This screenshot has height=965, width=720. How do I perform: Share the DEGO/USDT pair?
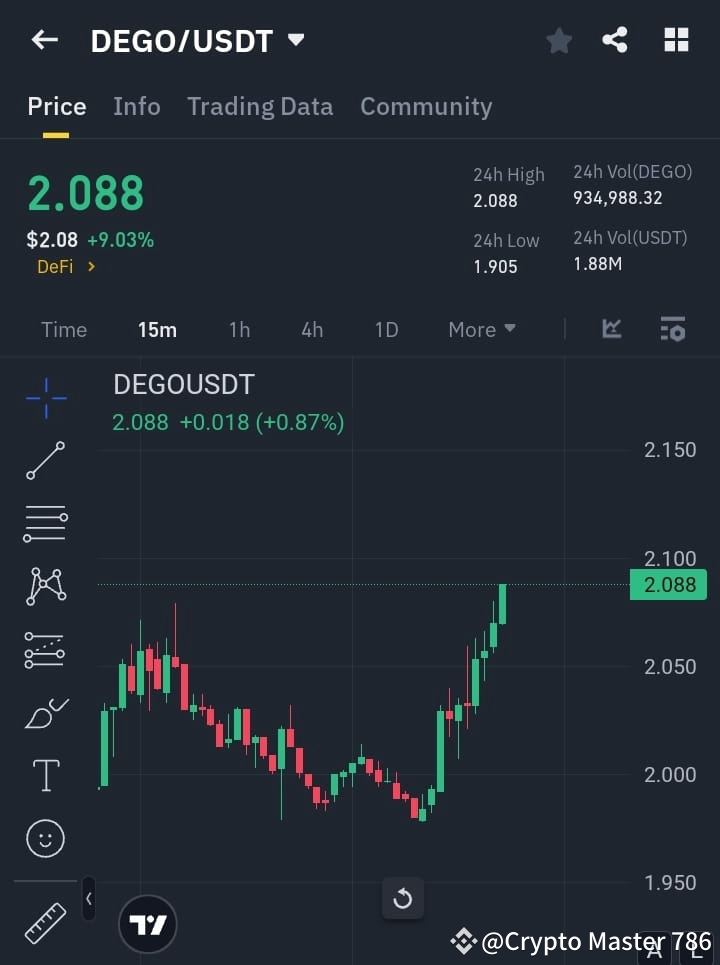[x=616, y=40]
